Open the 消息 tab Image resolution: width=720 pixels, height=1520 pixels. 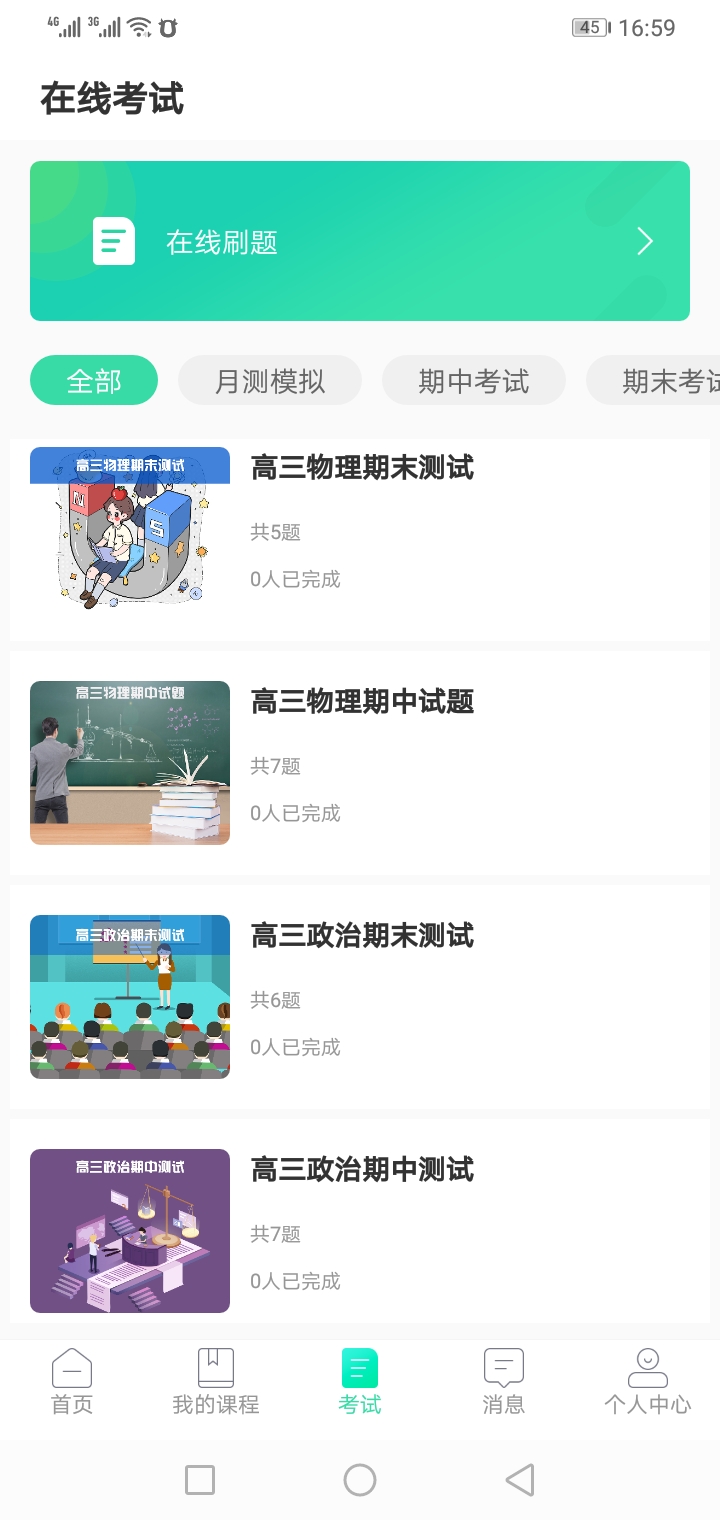504,1382
